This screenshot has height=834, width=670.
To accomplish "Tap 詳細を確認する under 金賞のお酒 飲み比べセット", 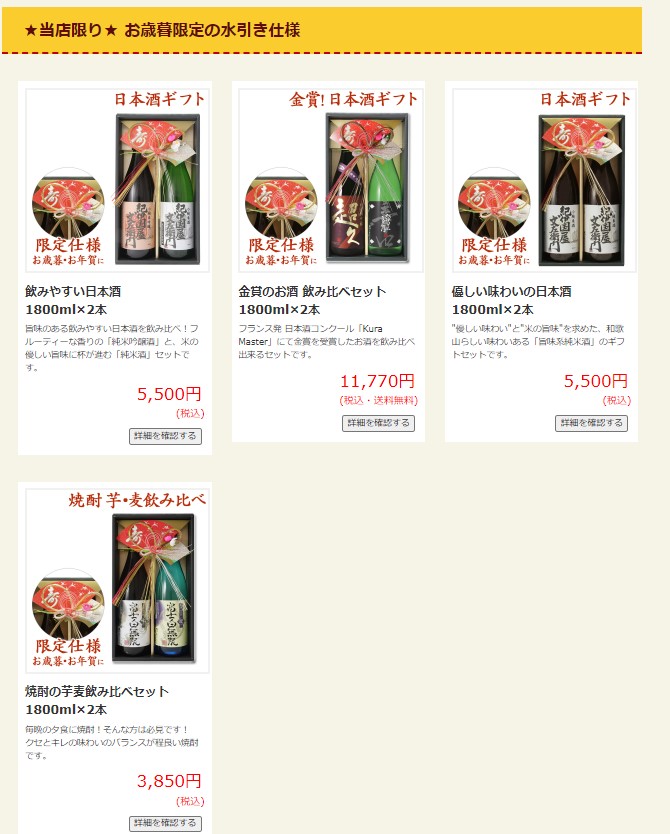I will tap(379, 423).
